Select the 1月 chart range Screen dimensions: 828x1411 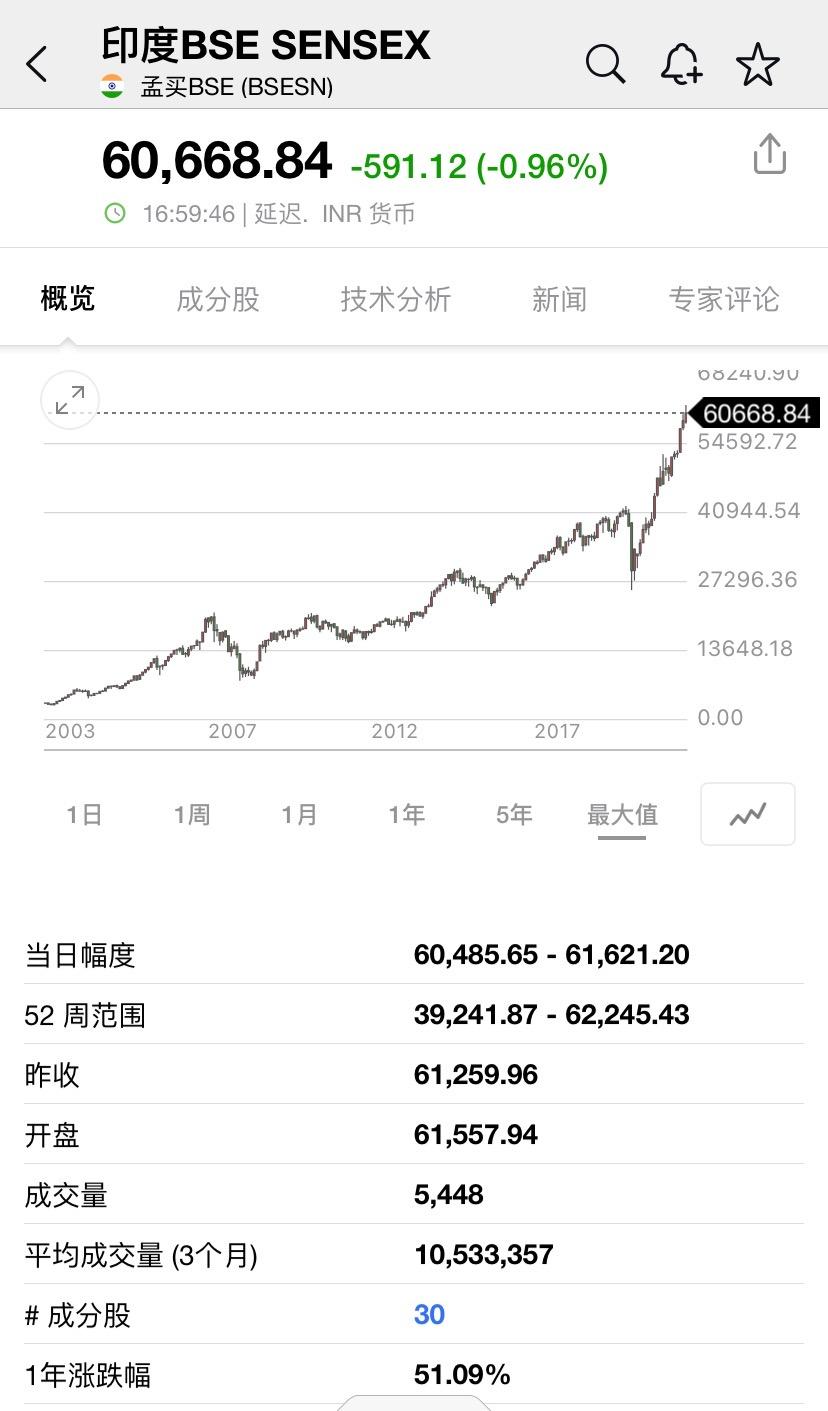pyautogui.click(x=299, y=815)
